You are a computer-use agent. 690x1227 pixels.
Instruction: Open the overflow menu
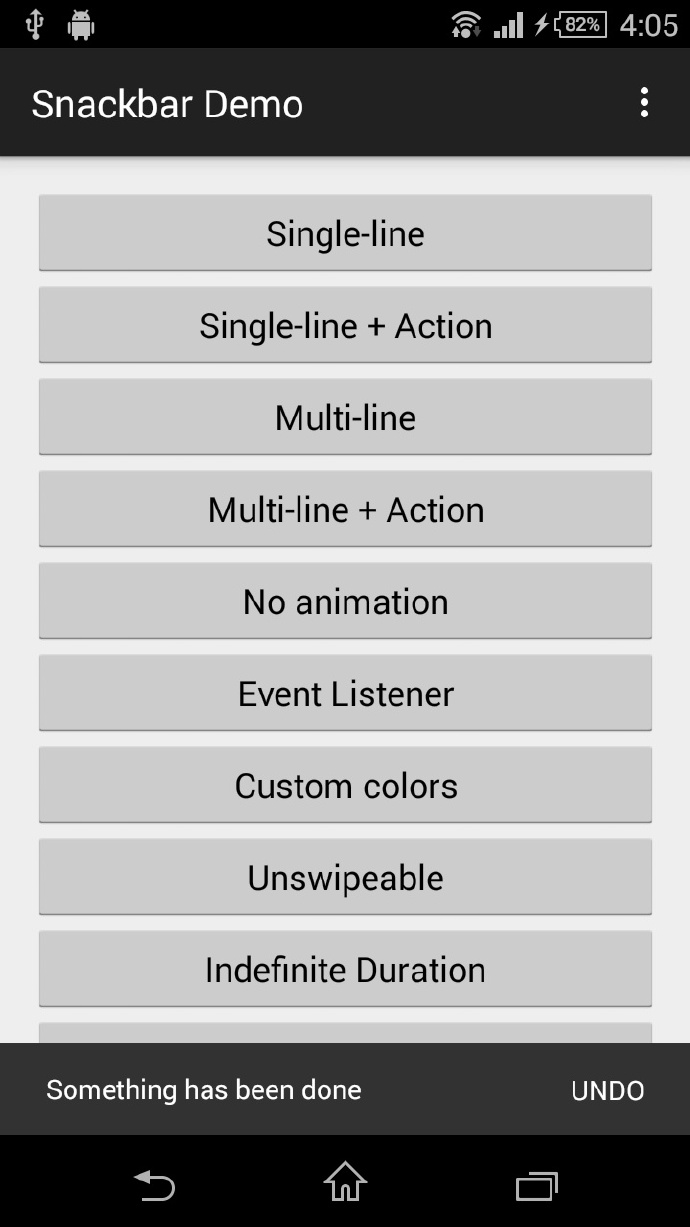coord(644,103)
